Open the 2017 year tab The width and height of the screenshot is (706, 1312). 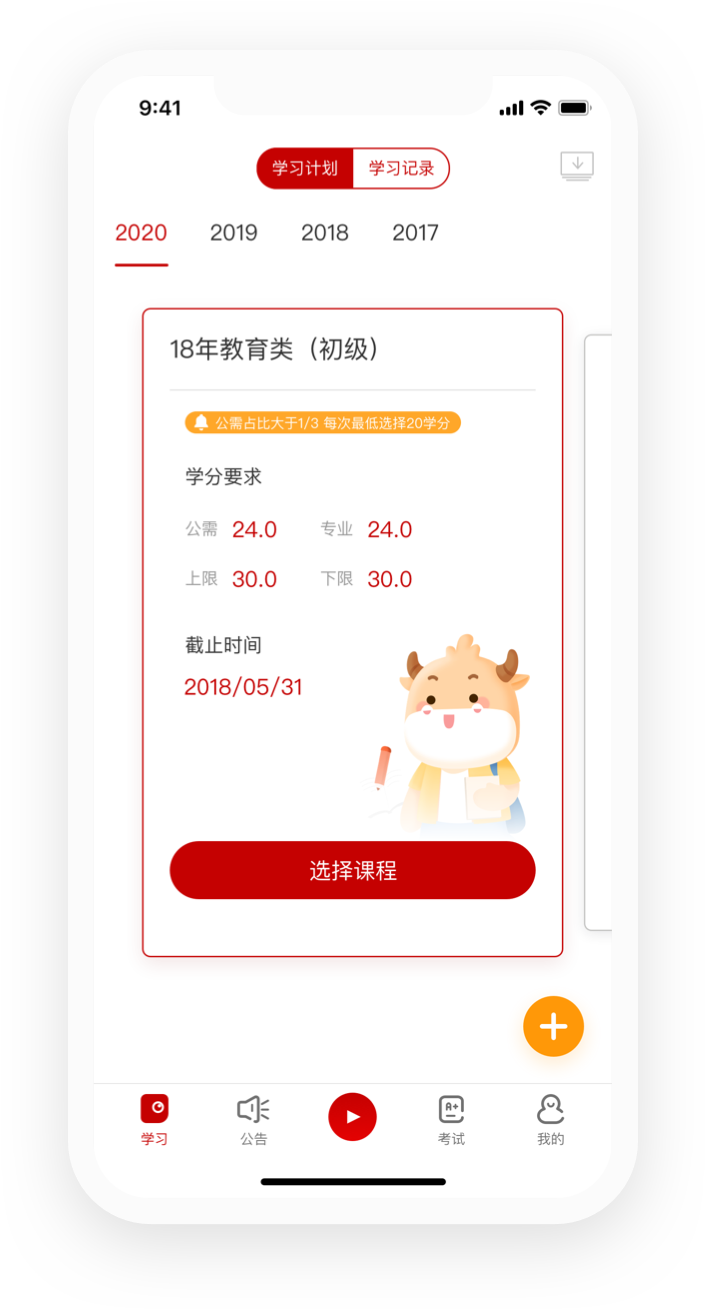coord(415,233)
